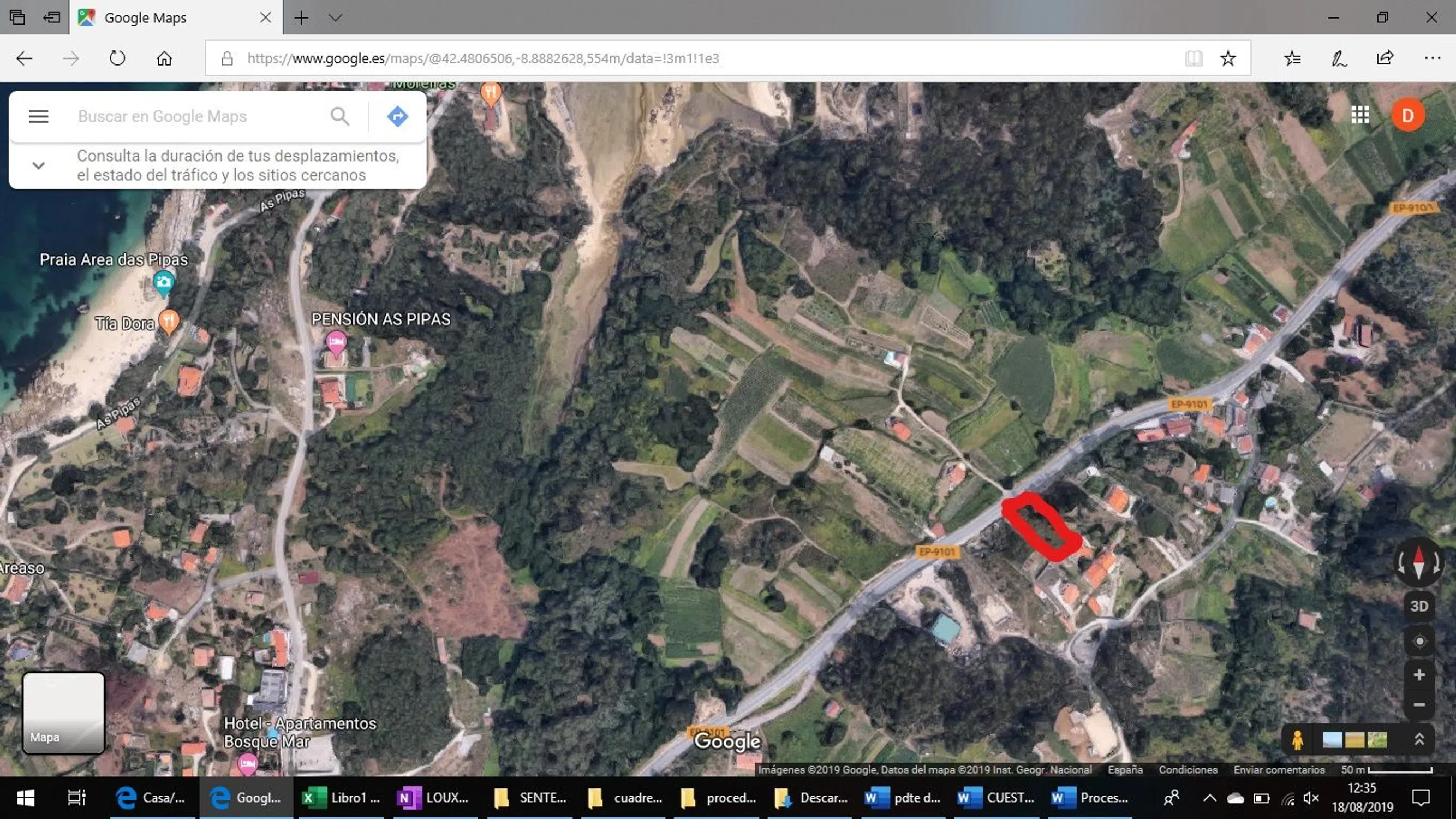Open the Tía Dora restaurant marker
Screen dimensions: 1456x819
click(169, 322)
